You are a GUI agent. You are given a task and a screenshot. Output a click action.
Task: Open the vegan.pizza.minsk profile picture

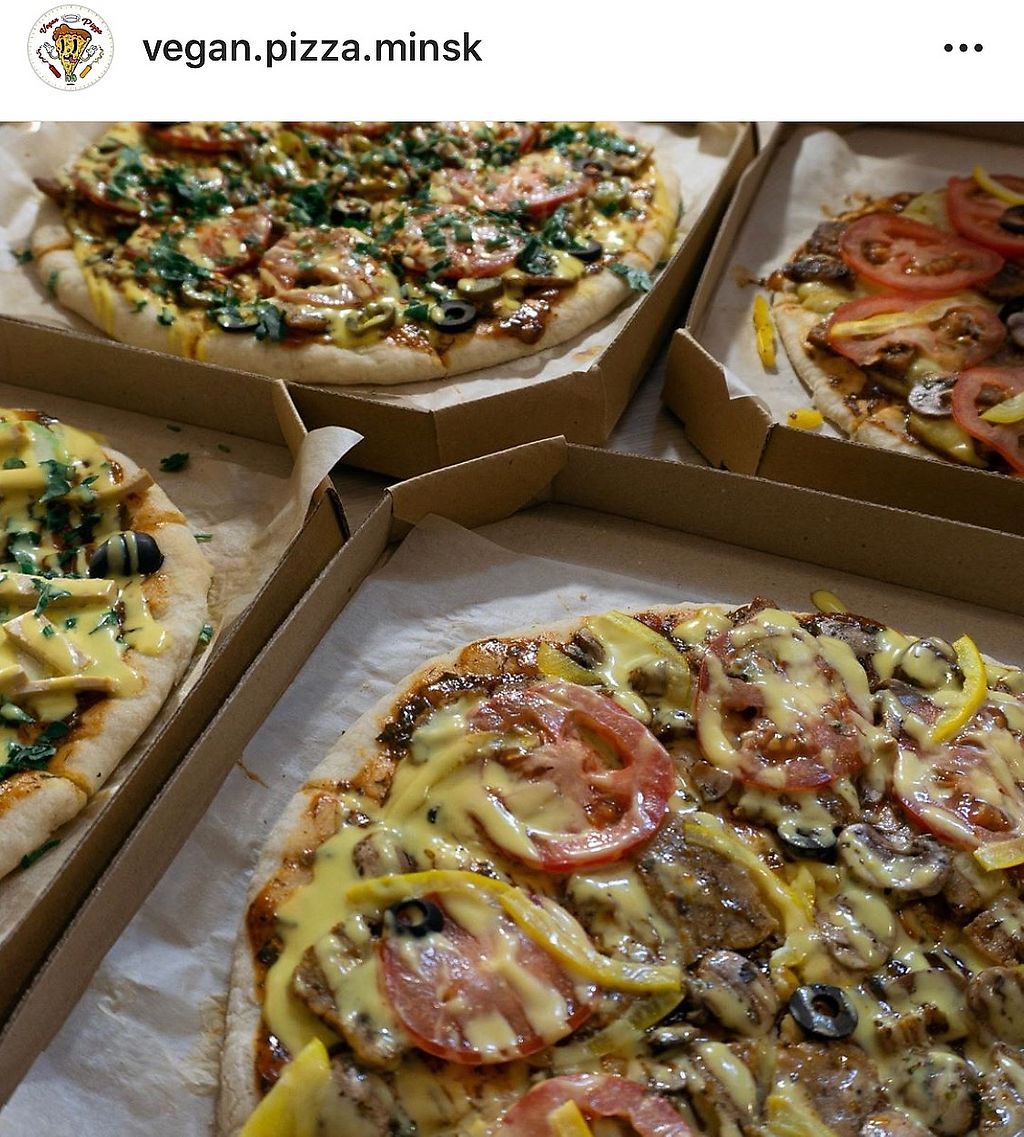pos(70,48)
